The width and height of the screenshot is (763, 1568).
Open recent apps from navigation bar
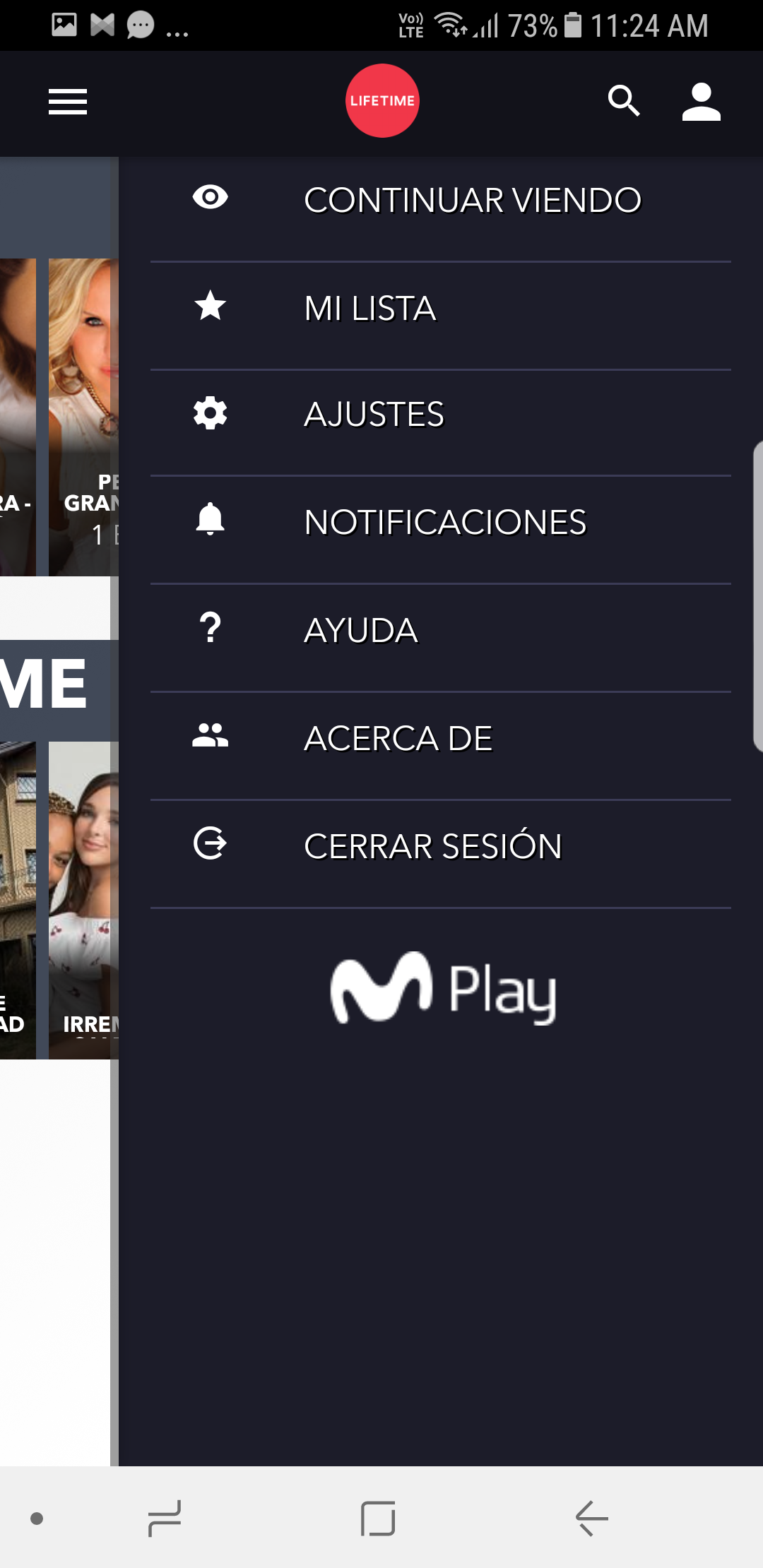coord(165,1518)
